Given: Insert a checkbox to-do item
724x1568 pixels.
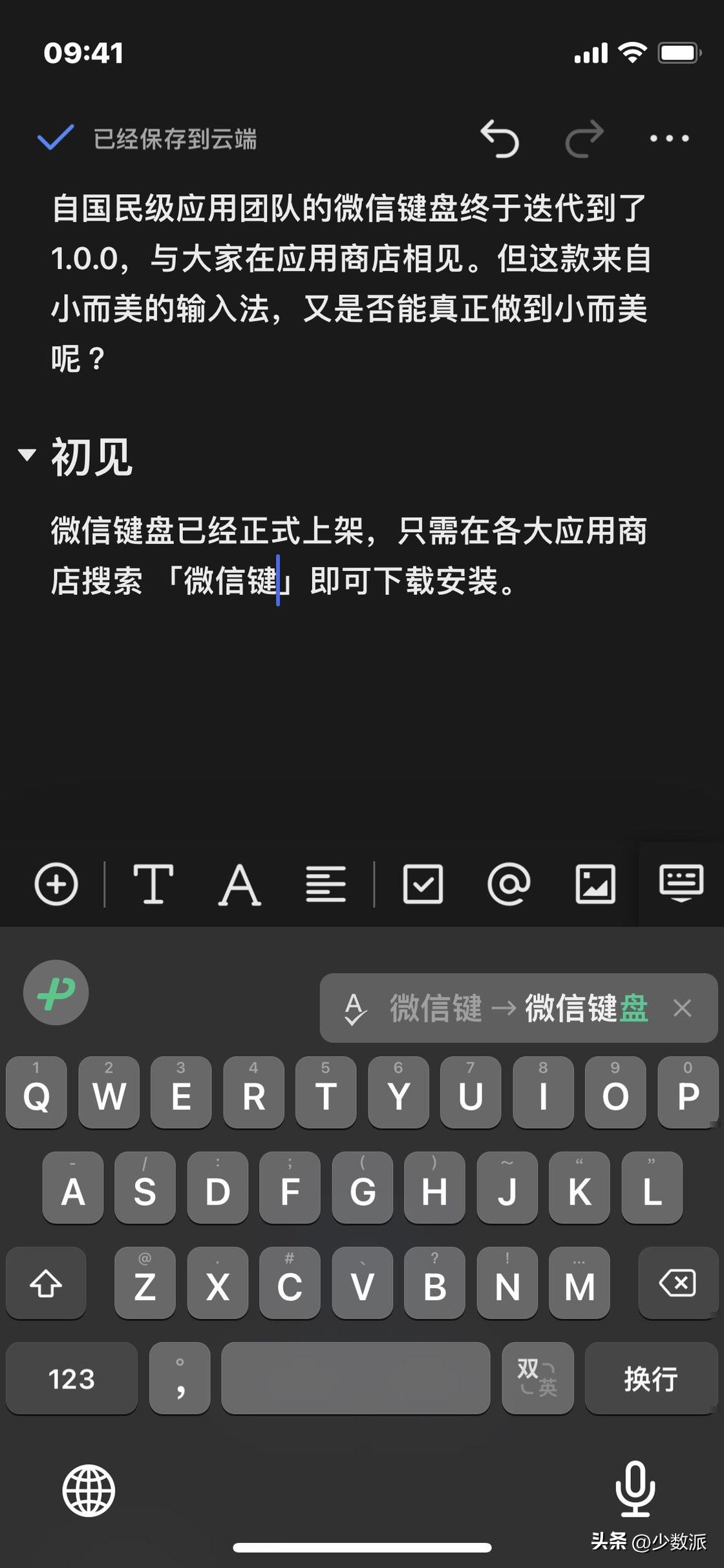Looking at the screenshot, I should tap(423, 884).
